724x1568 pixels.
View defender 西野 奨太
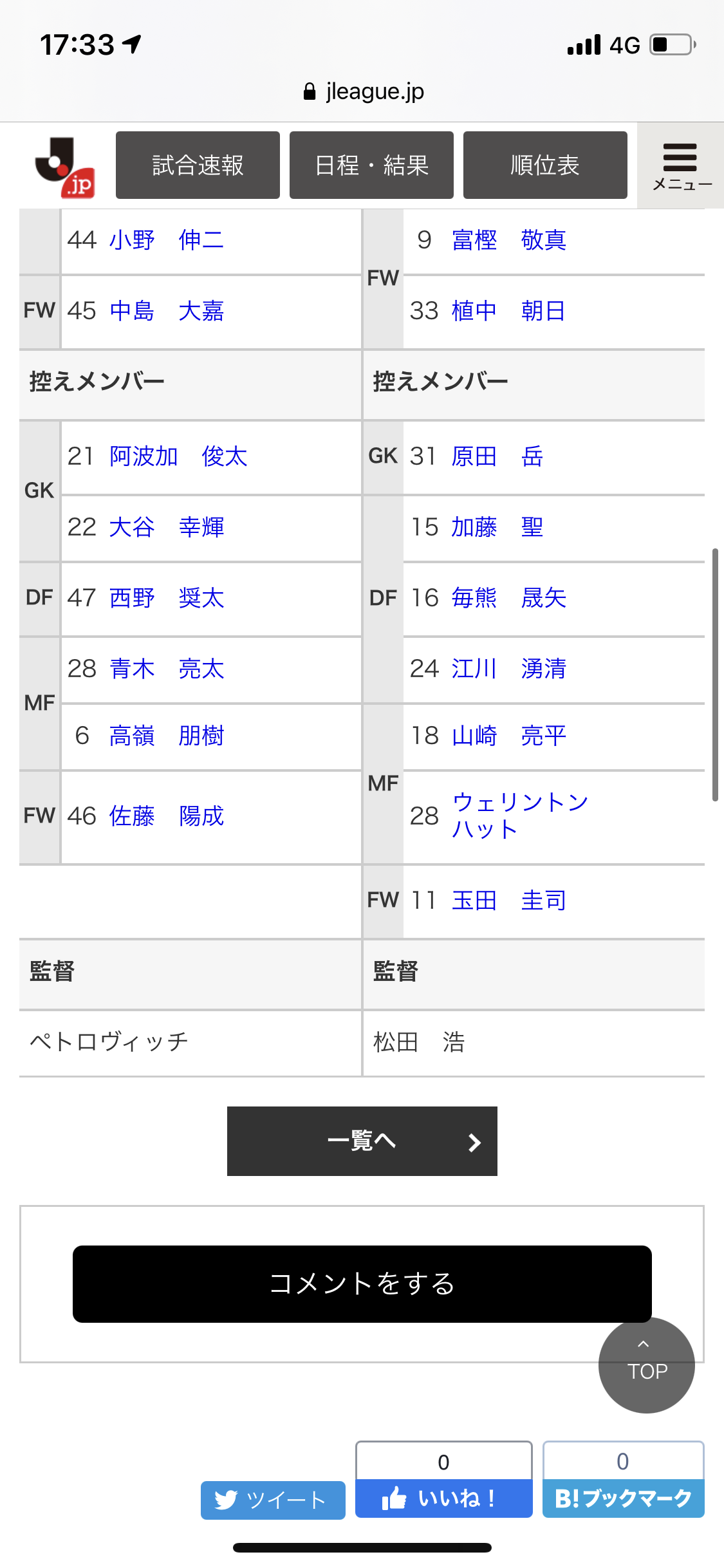pyautogui.click(x=167, y=598)
